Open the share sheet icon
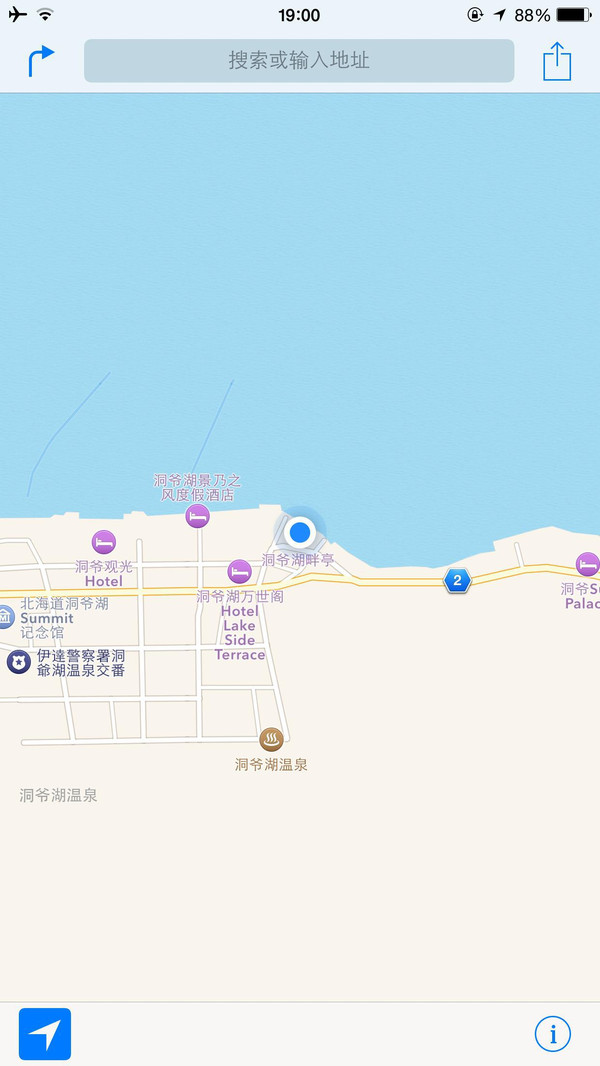Screen dimensions: 600x1066 (x=557, y=61)
